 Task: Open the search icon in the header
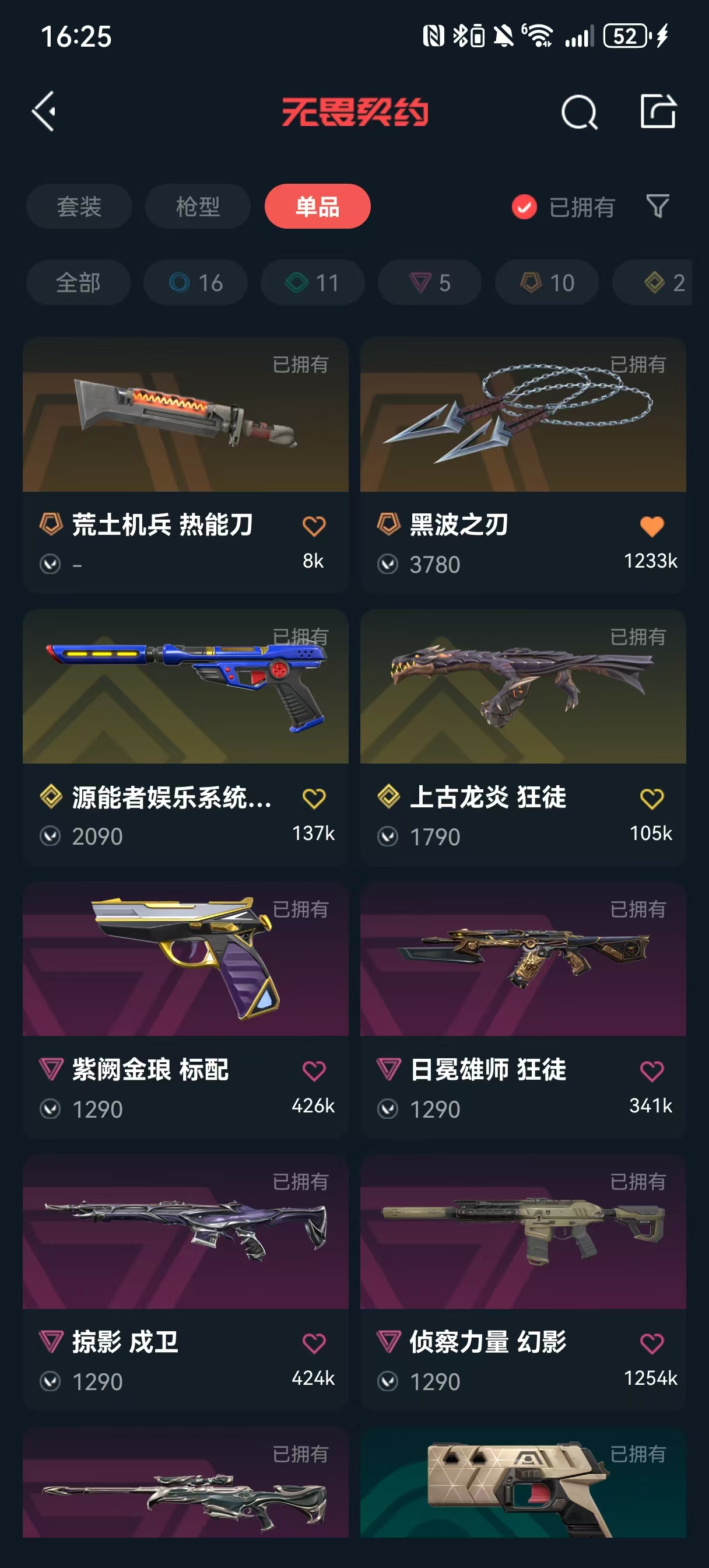click(x=578, y=112)
